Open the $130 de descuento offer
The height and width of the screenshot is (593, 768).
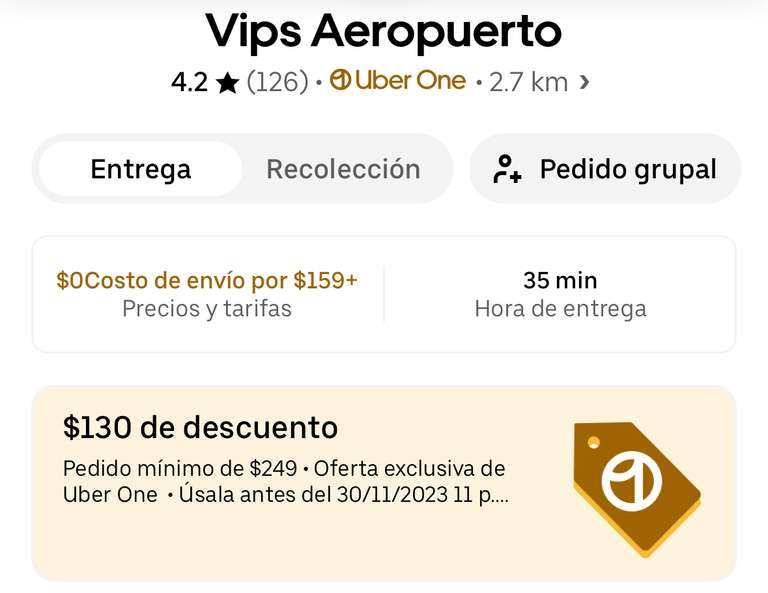[384, 483]
